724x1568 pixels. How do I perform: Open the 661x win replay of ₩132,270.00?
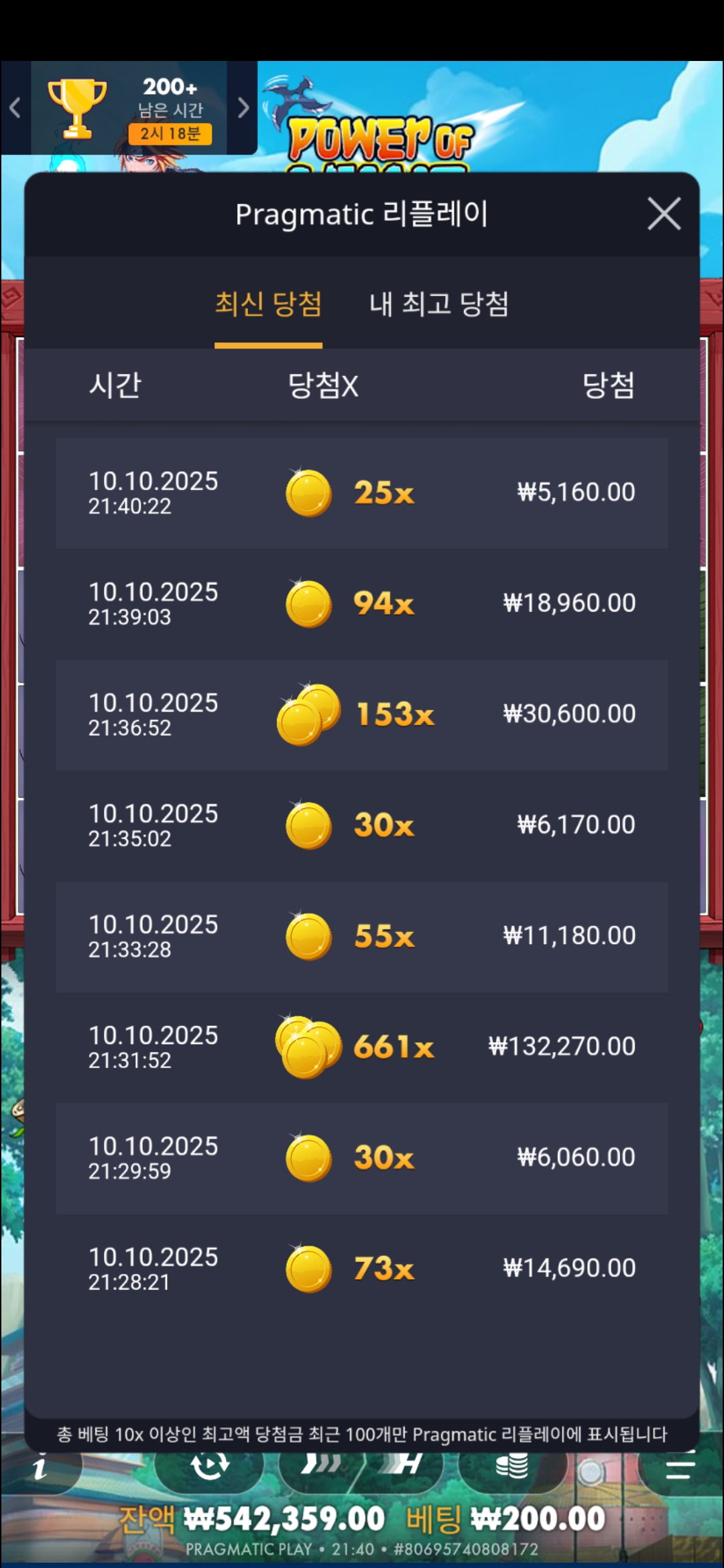[x=362, y=1047]
